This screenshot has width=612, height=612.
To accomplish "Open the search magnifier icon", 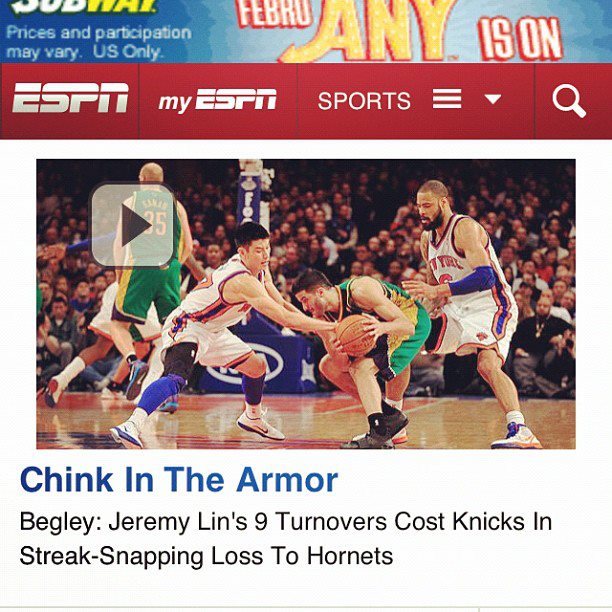I will click(569, 101).
